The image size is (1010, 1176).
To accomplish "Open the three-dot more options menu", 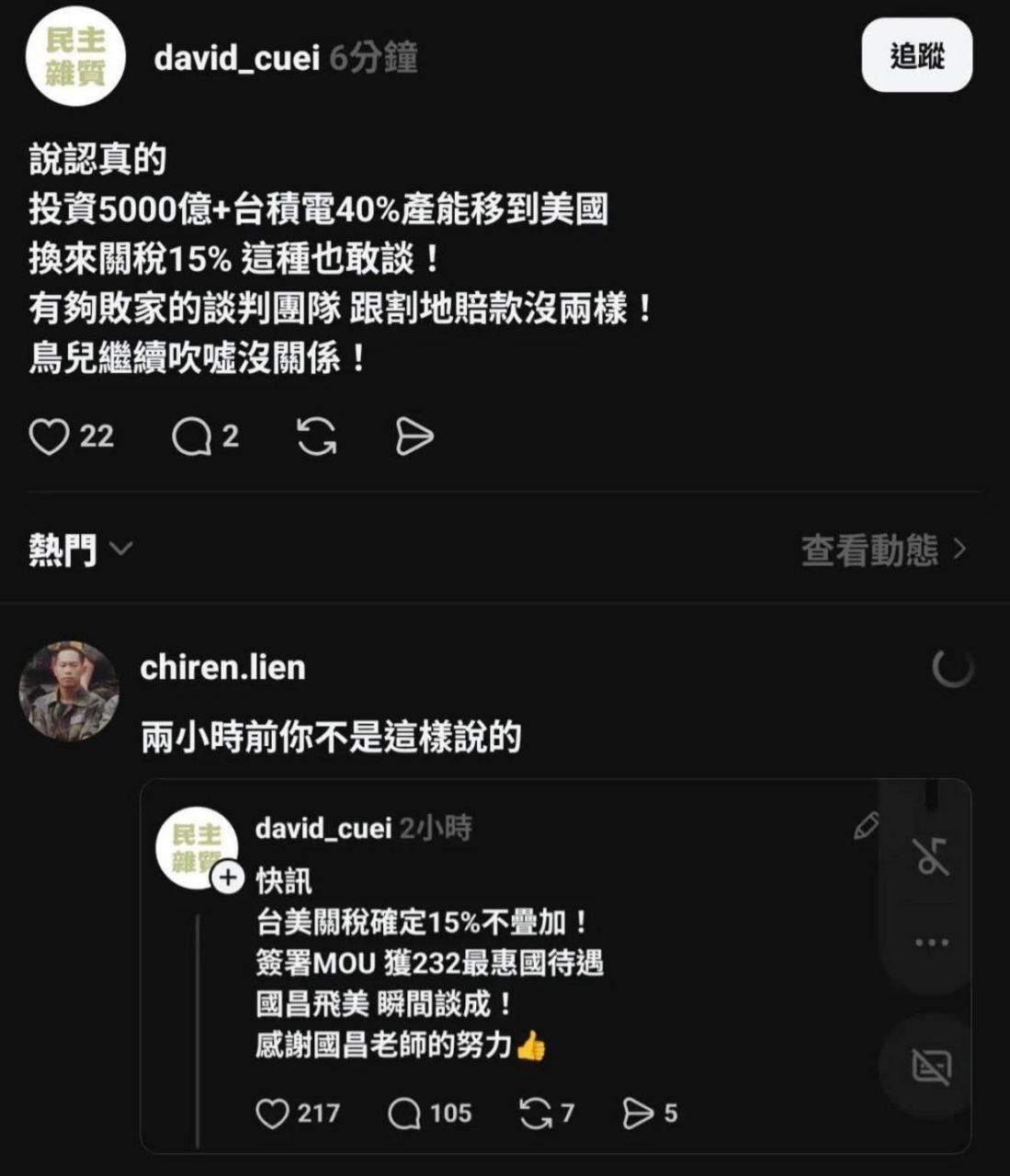I will pyautogui.click(x=931, y=942).
